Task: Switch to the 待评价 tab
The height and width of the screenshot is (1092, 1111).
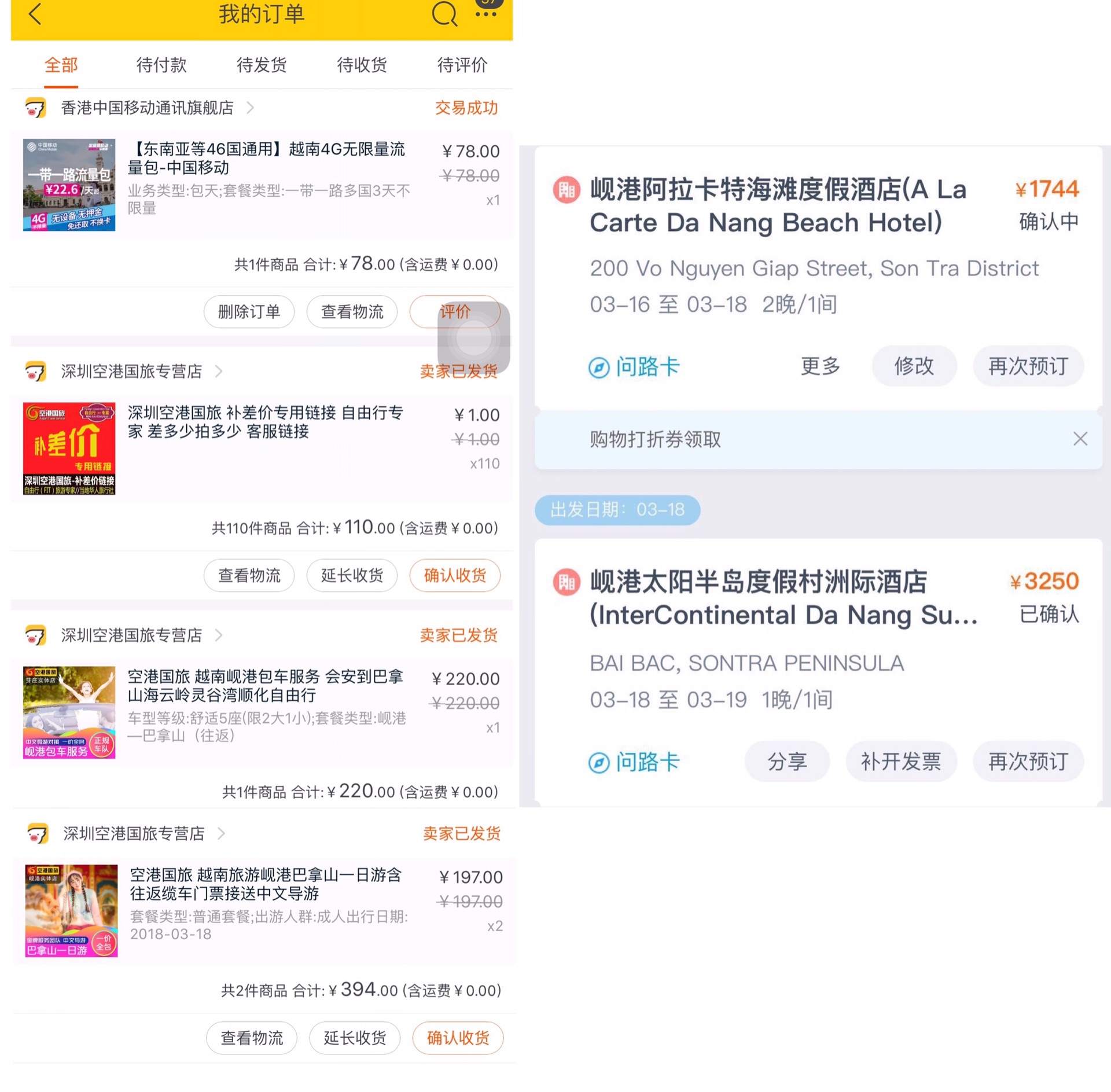Action: 462,65
